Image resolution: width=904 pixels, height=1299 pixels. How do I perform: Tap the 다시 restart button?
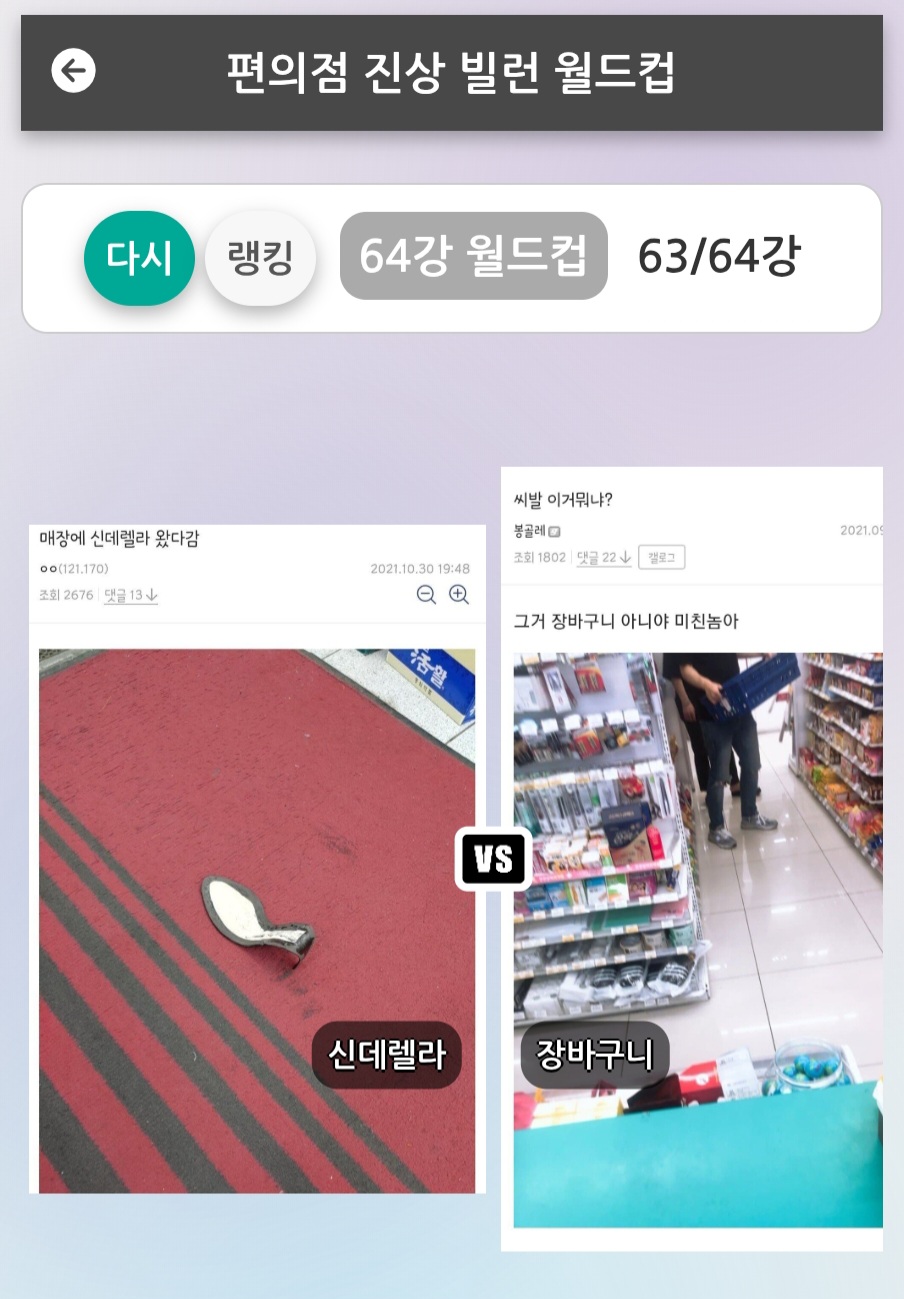tap(139, 258)
